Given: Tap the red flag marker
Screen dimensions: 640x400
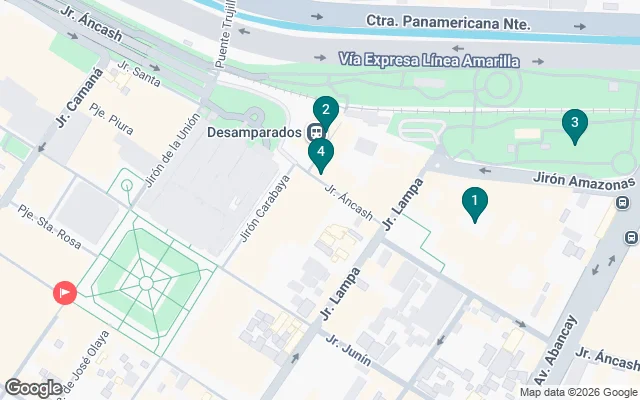Looking at the screenshot, I should click(64, 293).
